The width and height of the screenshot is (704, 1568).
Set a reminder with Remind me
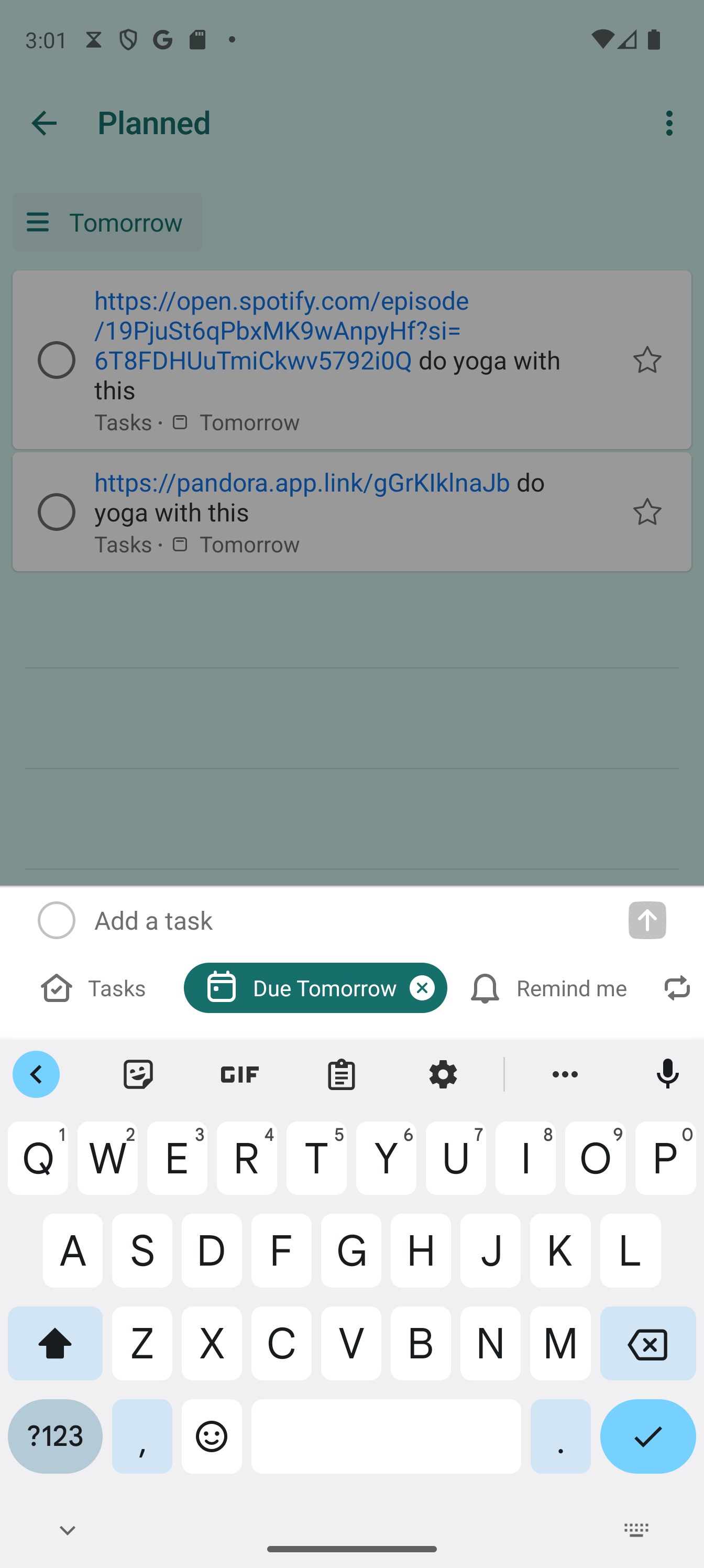click(x=548, y=988)
